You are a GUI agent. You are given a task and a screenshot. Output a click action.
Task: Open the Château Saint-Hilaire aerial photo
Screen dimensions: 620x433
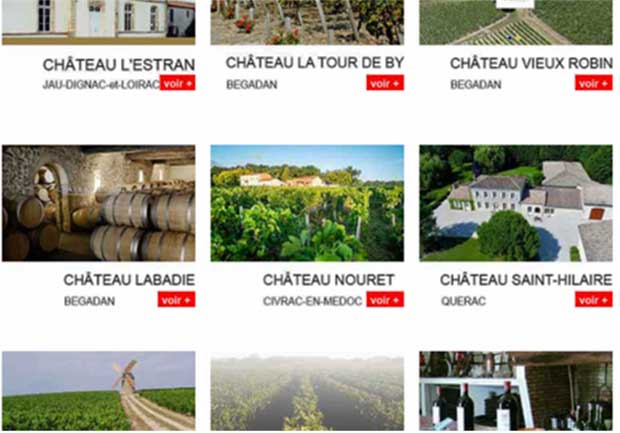tap(515, 204)
